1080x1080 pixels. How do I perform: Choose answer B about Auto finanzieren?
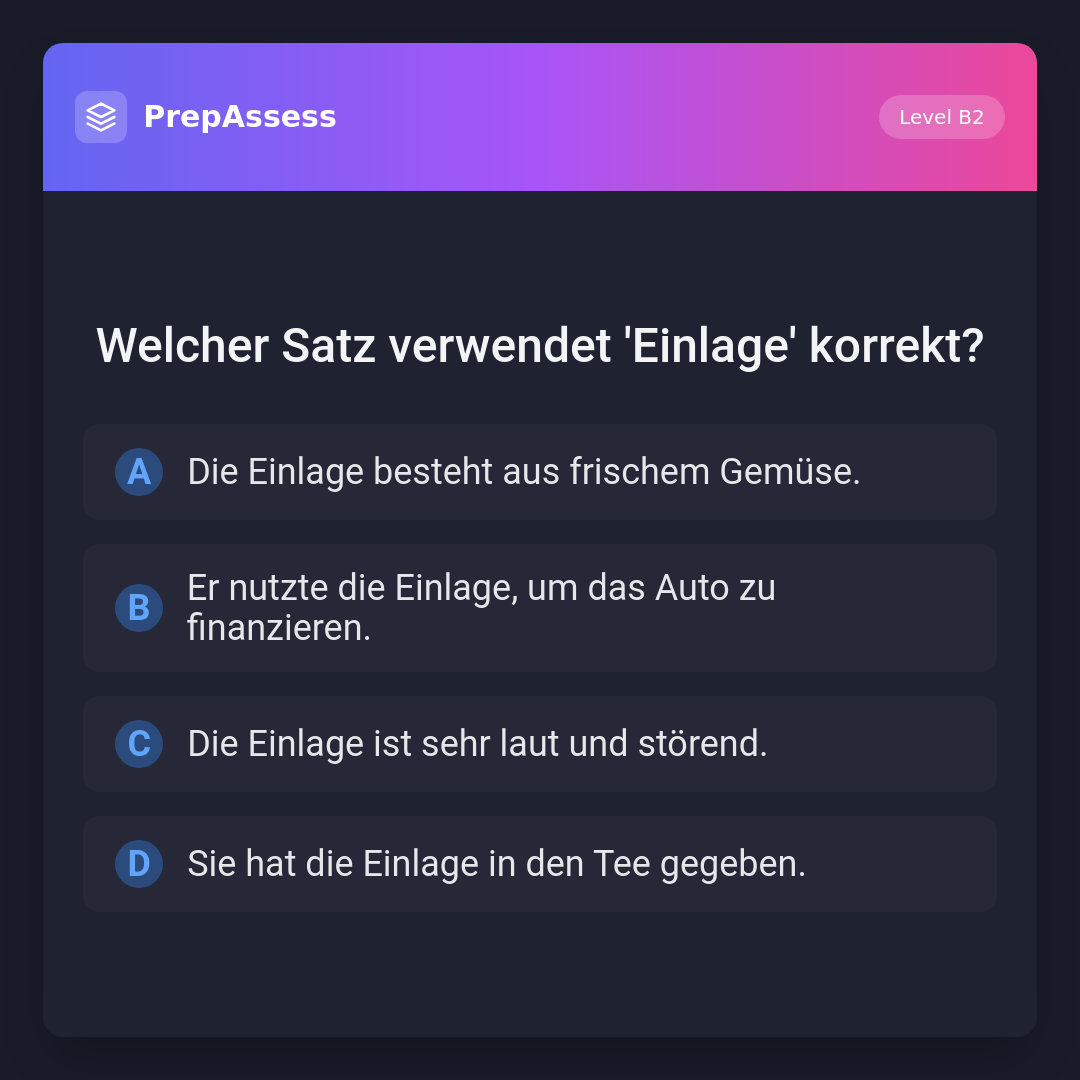pyautogui.click(x=540, y=608)
